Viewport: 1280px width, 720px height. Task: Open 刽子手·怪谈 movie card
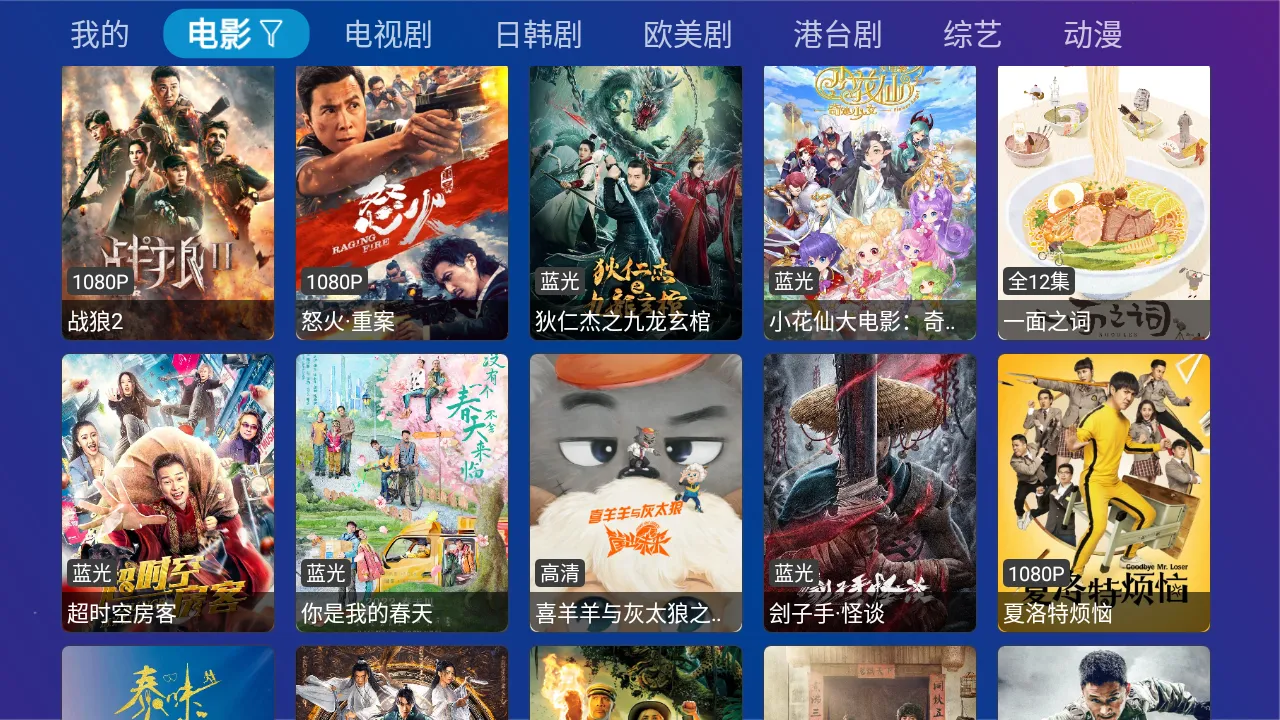tap(870, 493)
